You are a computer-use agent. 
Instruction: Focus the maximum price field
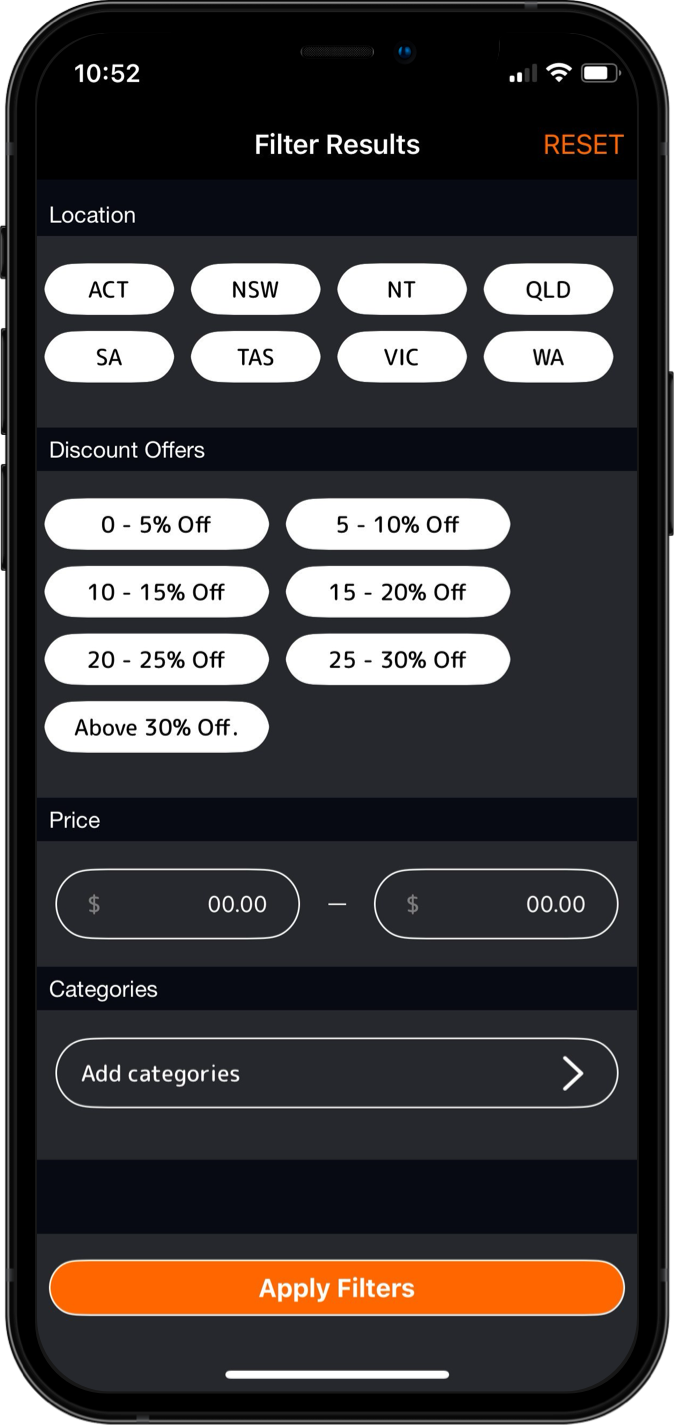tap(496, 904)
